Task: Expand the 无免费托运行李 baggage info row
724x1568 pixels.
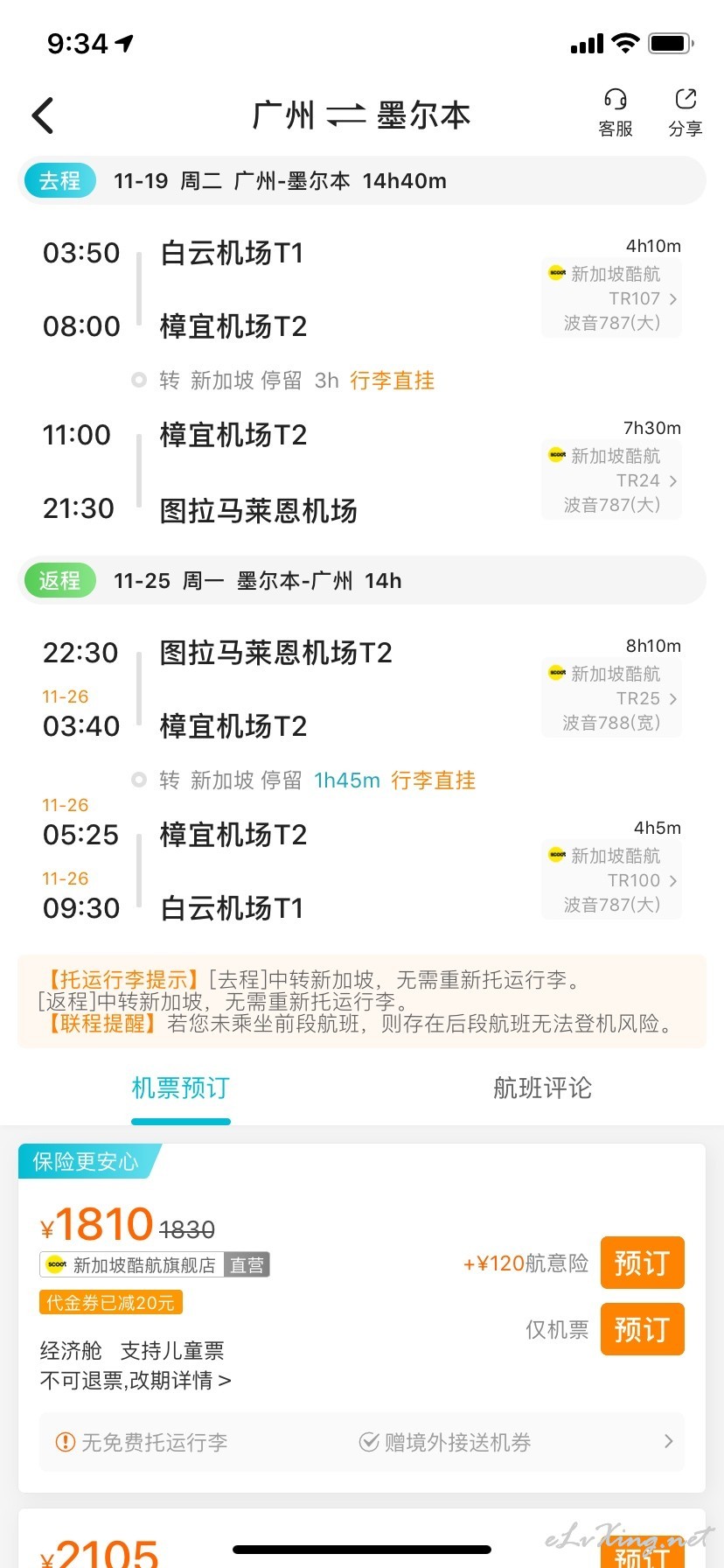Action: pos(361,1441)
